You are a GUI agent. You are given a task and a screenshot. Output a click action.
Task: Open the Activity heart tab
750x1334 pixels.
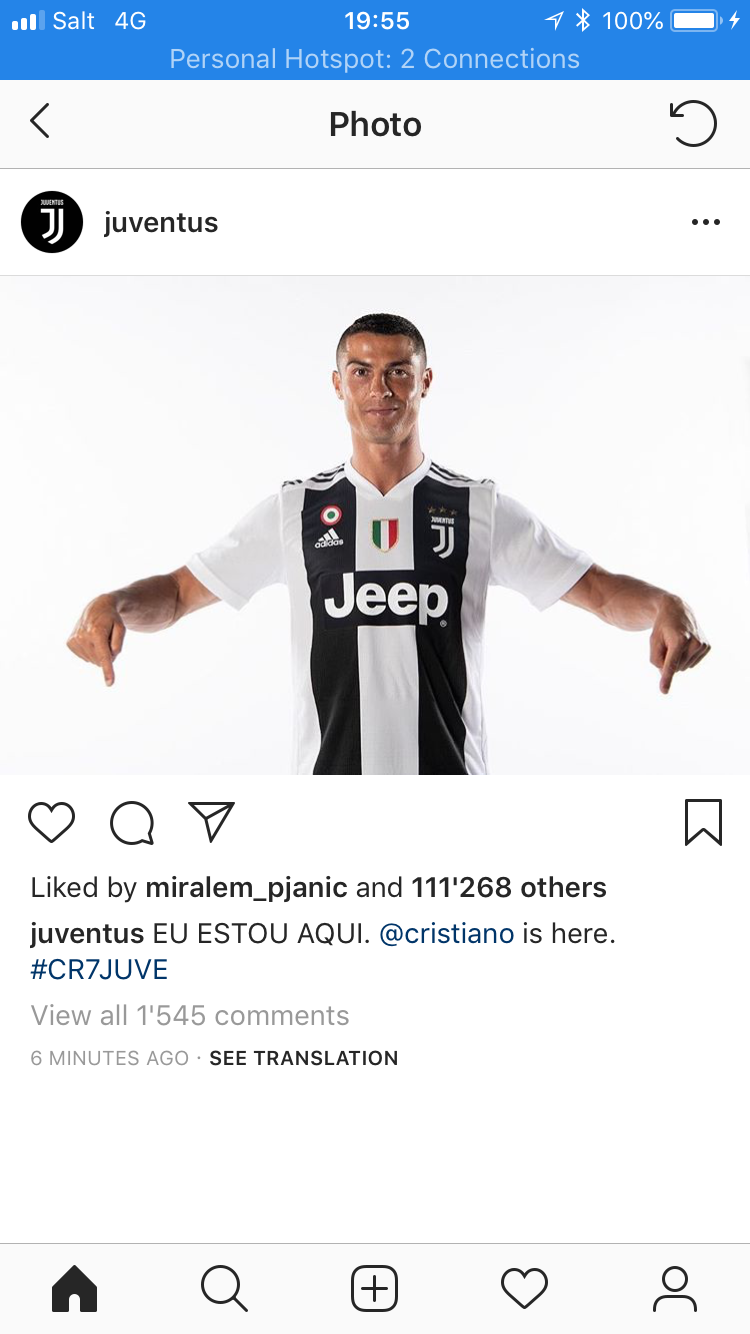525,1289
